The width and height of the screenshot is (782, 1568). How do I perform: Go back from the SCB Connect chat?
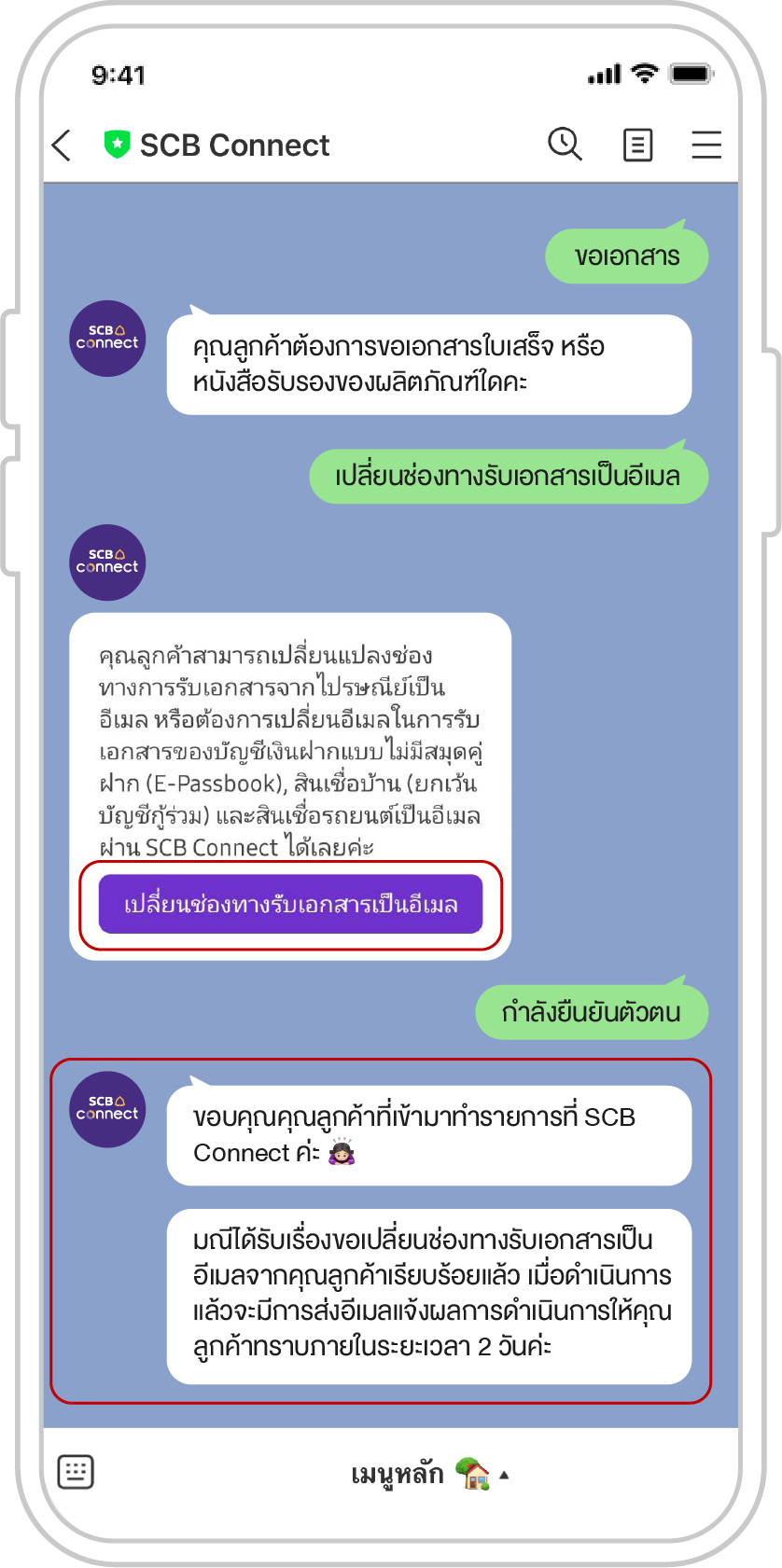(62, 146)
